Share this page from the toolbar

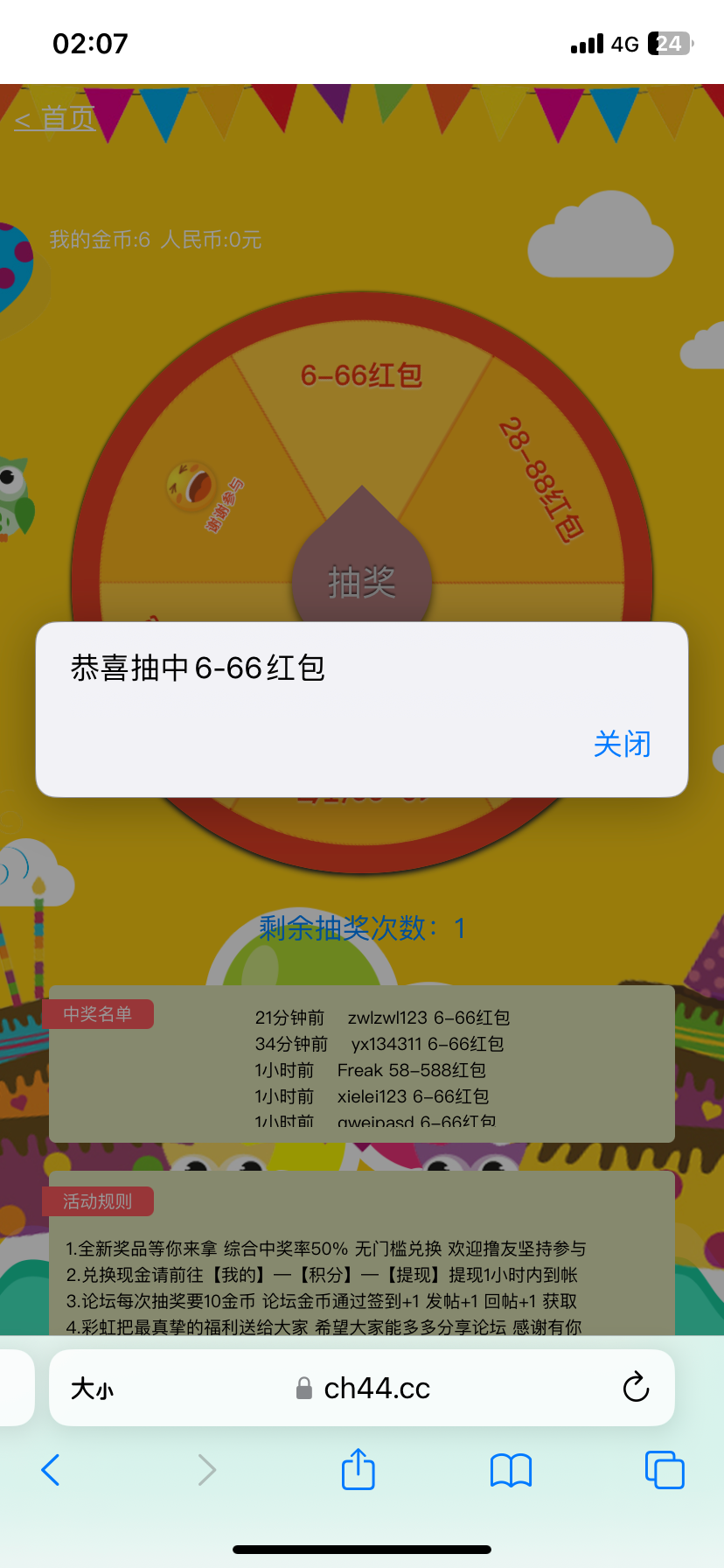(358, 1469)
